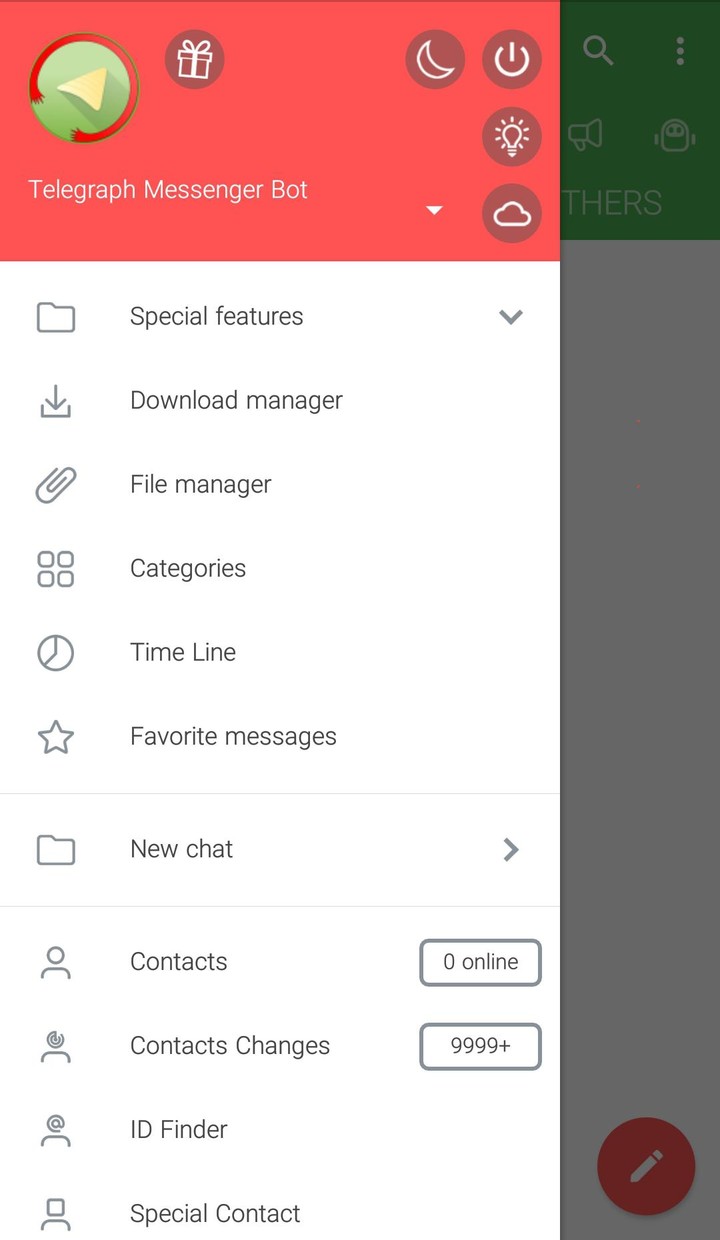Tap the power button icon
Image resolution: width=720 pixels, height=1240 pixels.
(x=512, y=60)
